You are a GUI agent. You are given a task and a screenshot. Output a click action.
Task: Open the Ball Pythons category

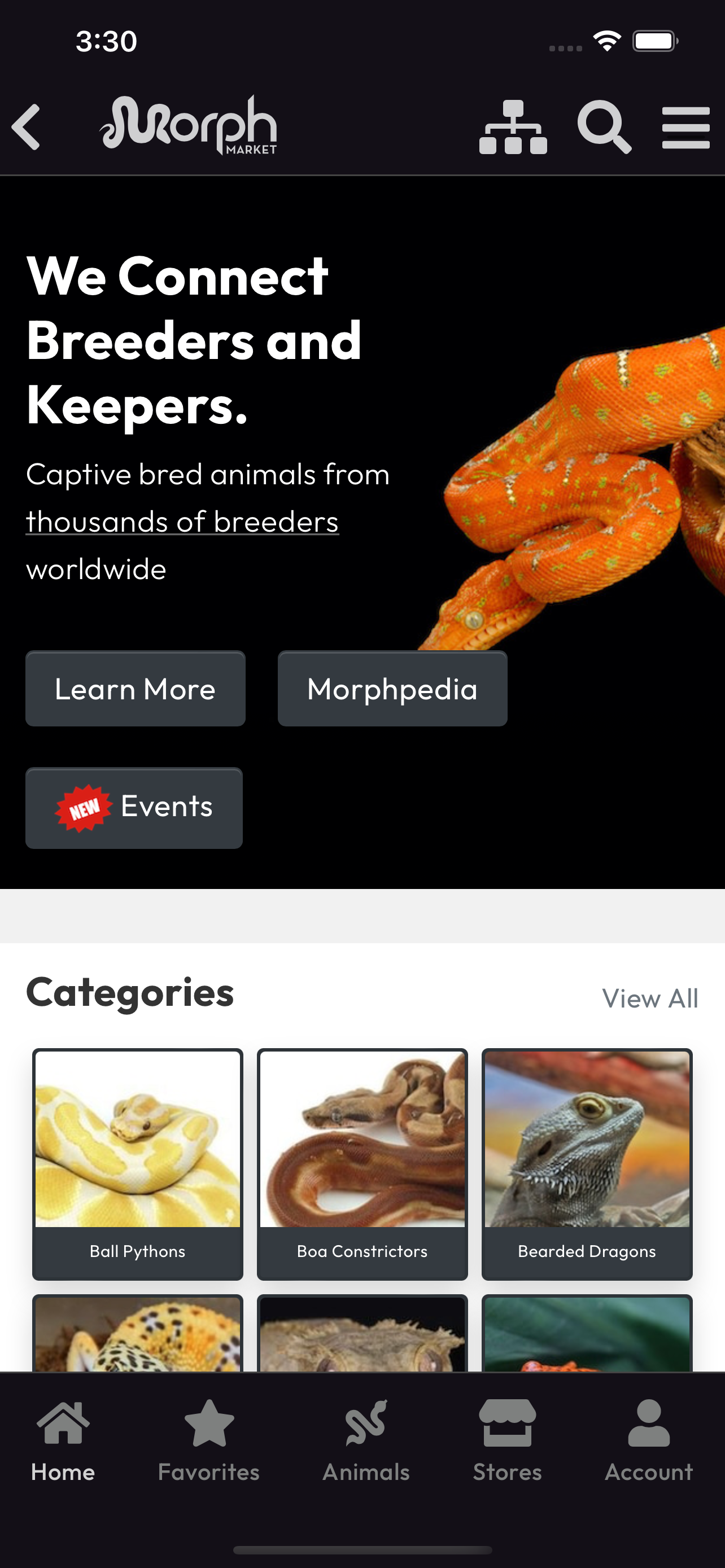click(x=138, y=1163)
